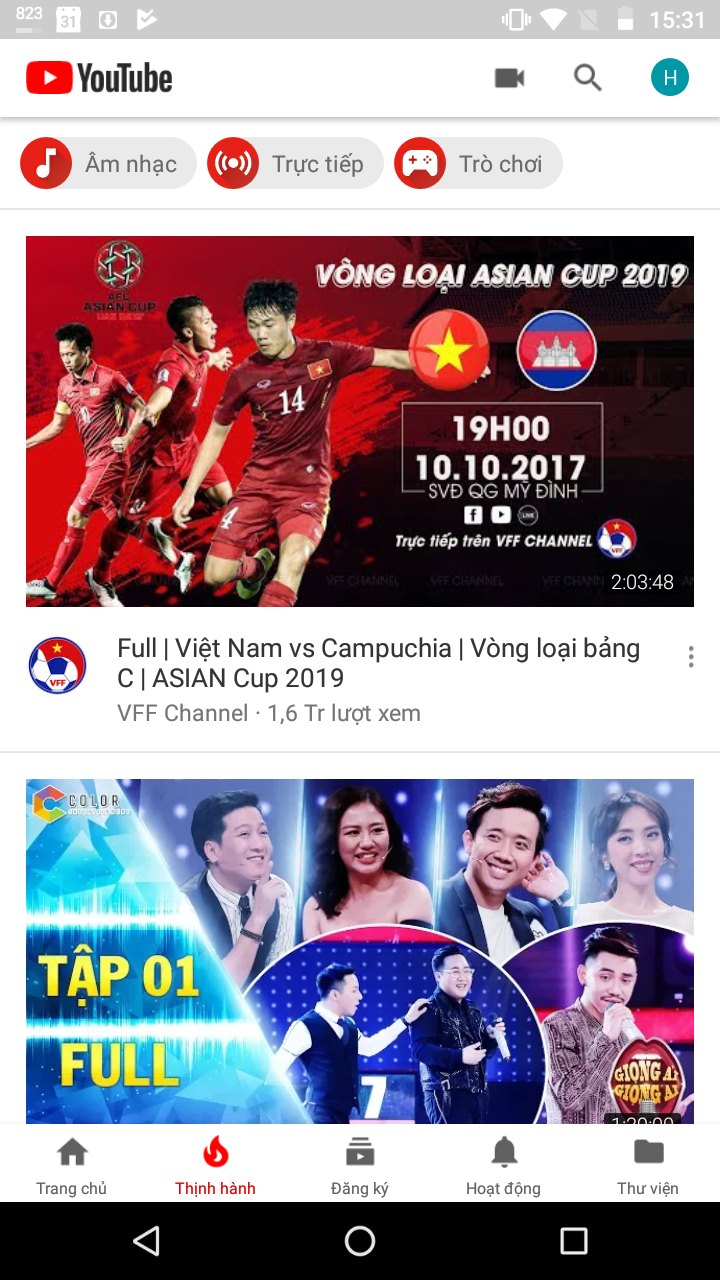Select the Trực tiếp chip

[x=295, y=164]
